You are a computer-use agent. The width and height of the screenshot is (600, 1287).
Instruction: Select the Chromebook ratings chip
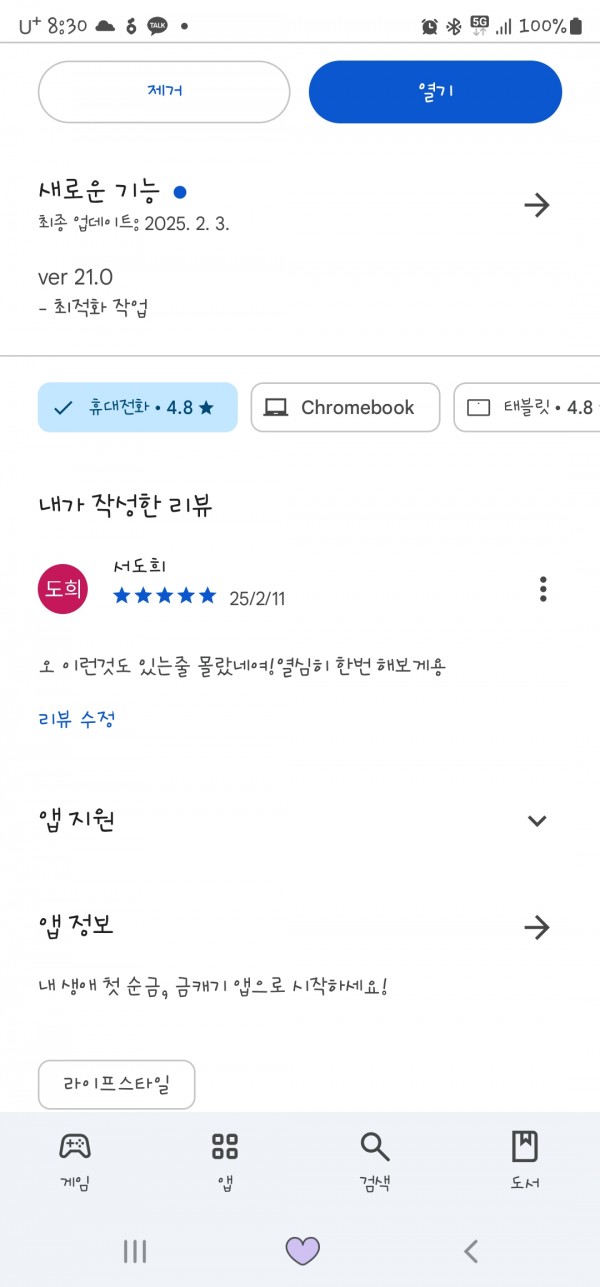coord(345,407)
